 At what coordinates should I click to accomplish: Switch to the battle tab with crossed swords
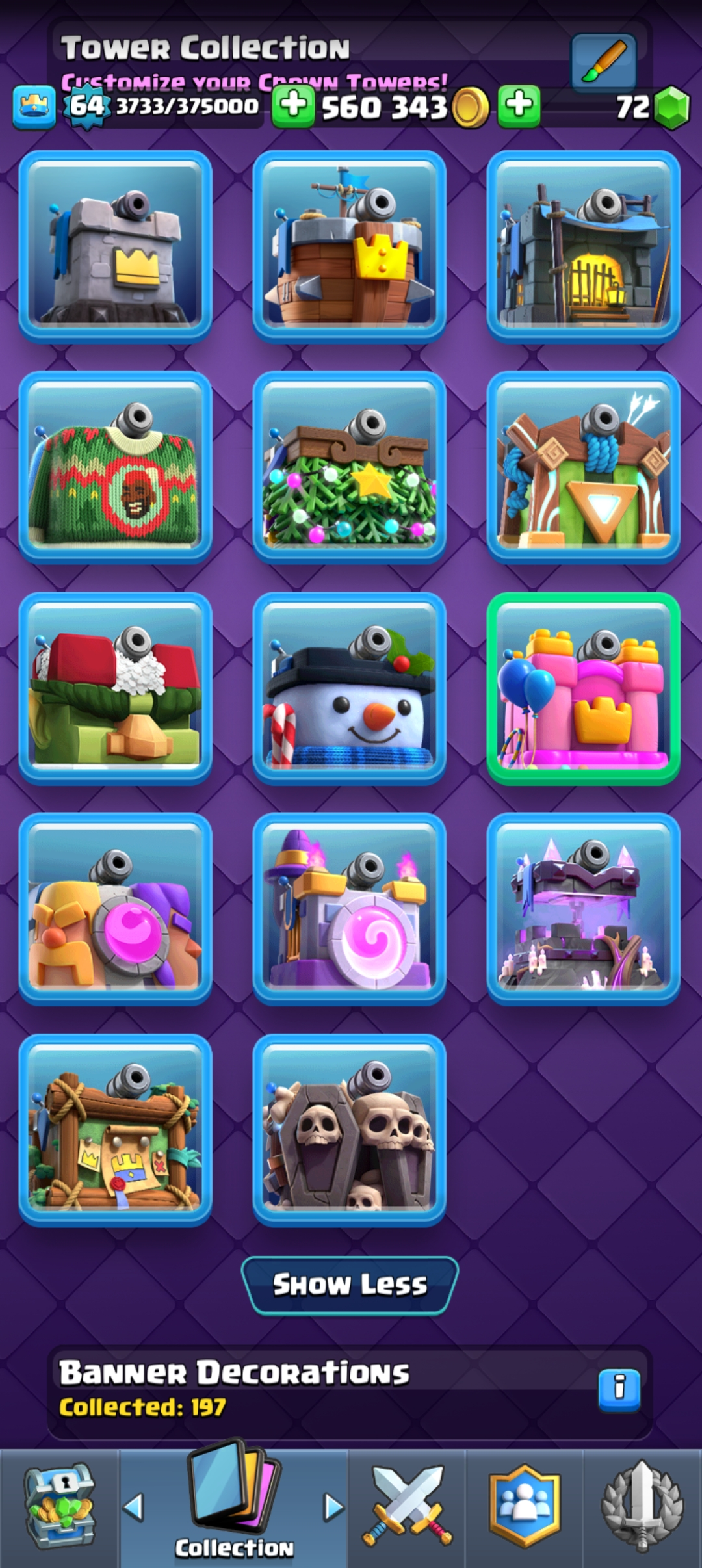[407, 1507]
